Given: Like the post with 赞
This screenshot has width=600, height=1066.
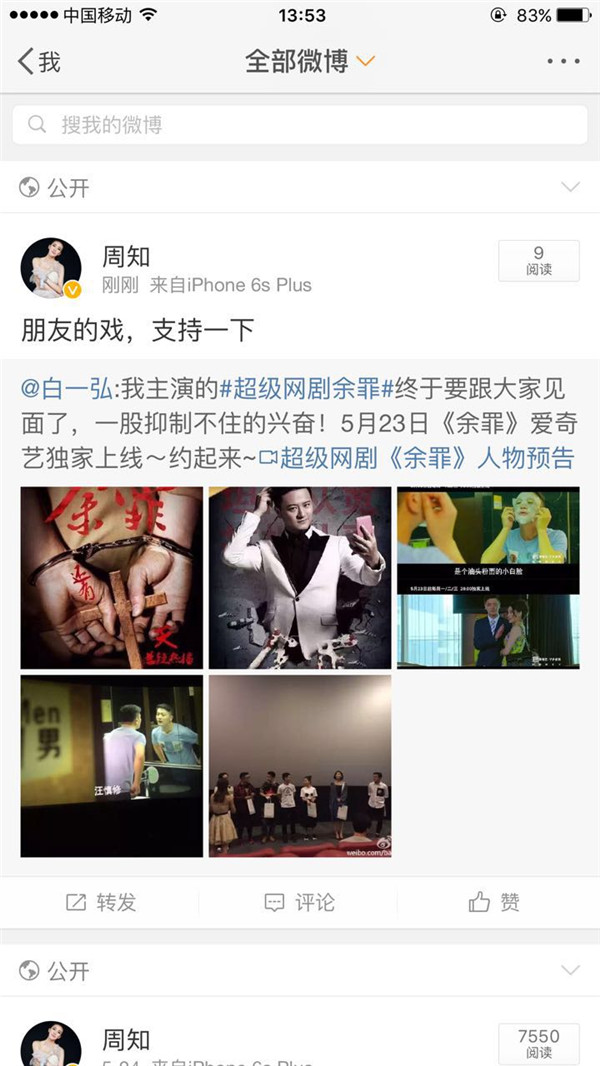Looking at the screenshot, I should 495,902.
